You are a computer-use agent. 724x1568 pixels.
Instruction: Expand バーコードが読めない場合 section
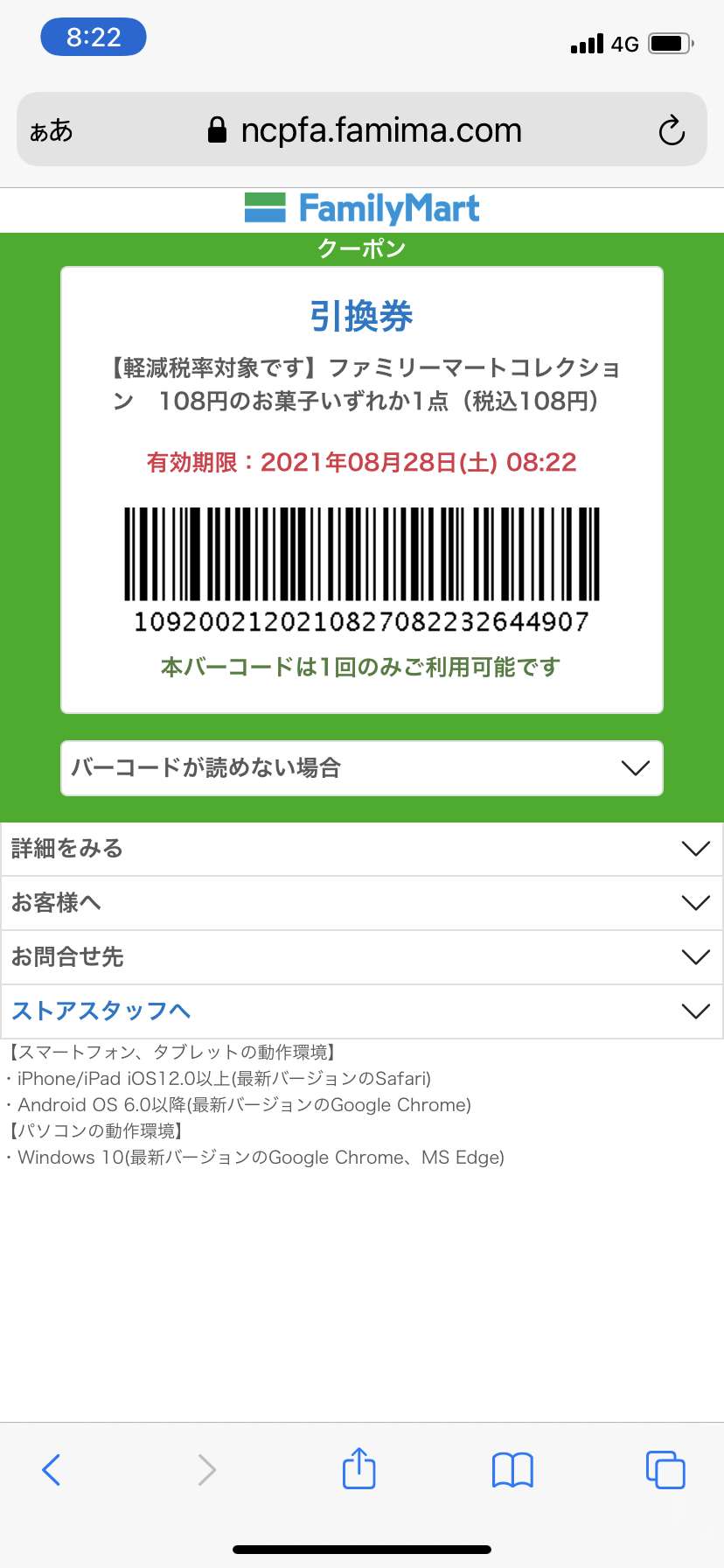coord(362,768)
